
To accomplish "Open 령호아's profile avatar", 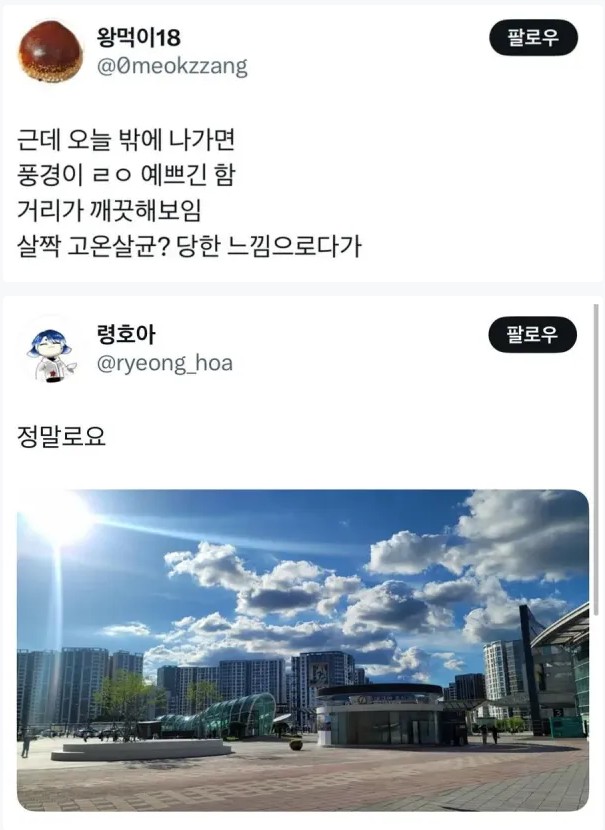I will pyautogui.click(x=50, y=350).
